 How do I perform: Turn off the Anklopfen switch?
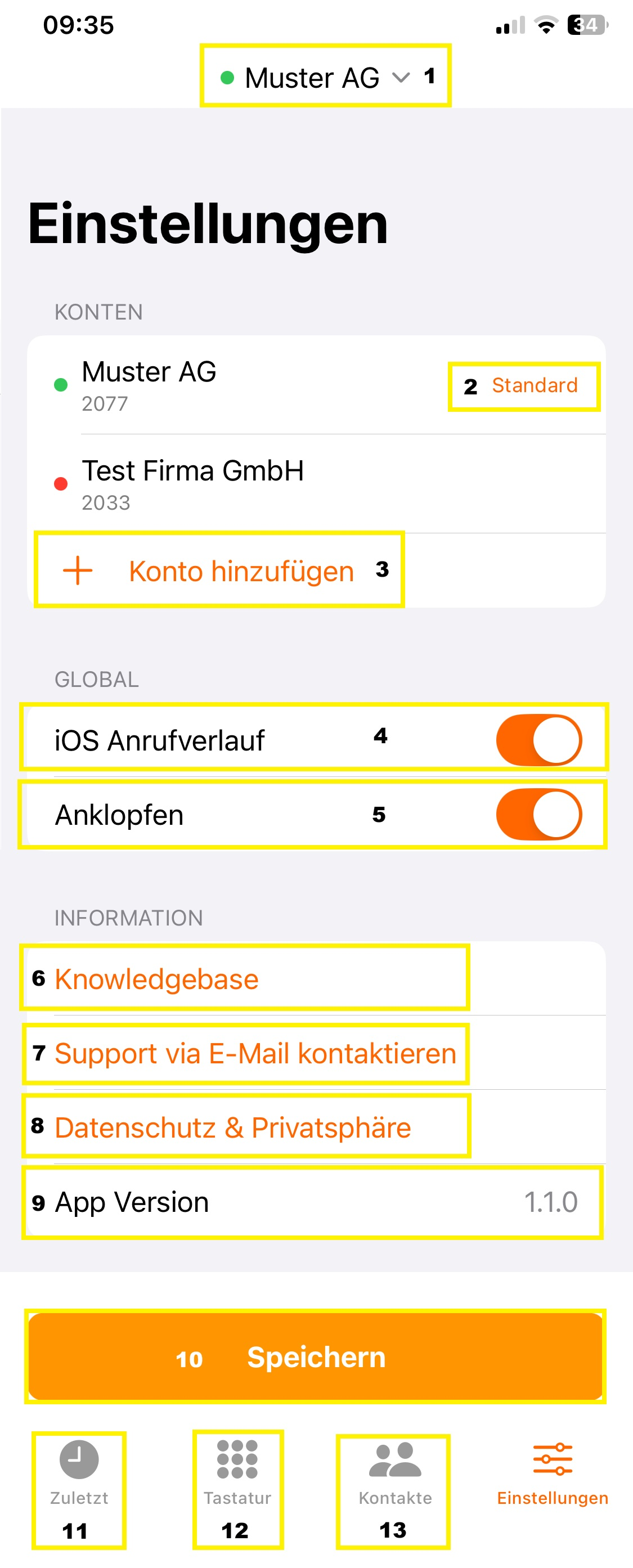tap(538, 815)
